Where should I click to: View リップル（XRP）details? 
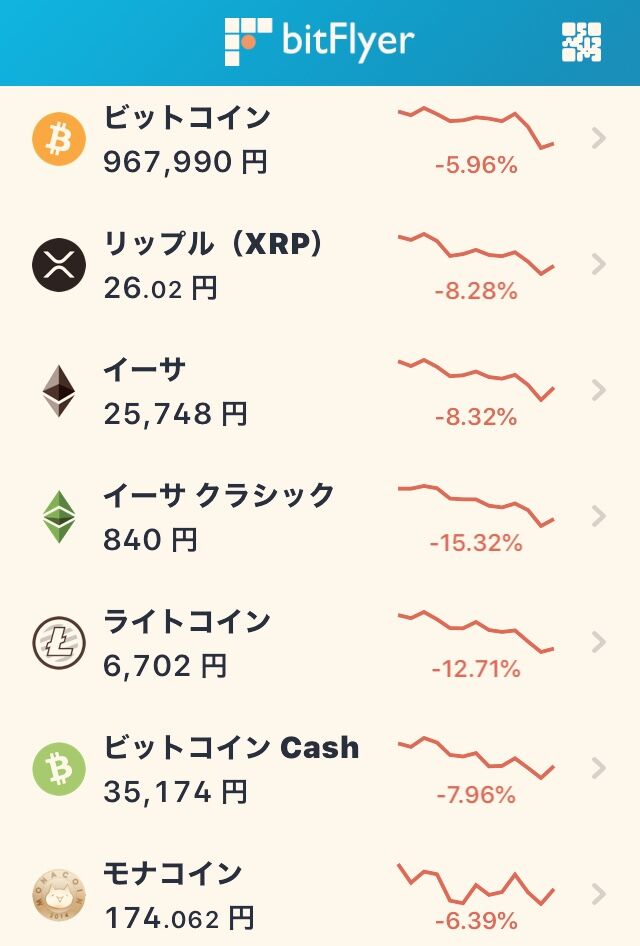pyautogui.click(x=320, y=265)
